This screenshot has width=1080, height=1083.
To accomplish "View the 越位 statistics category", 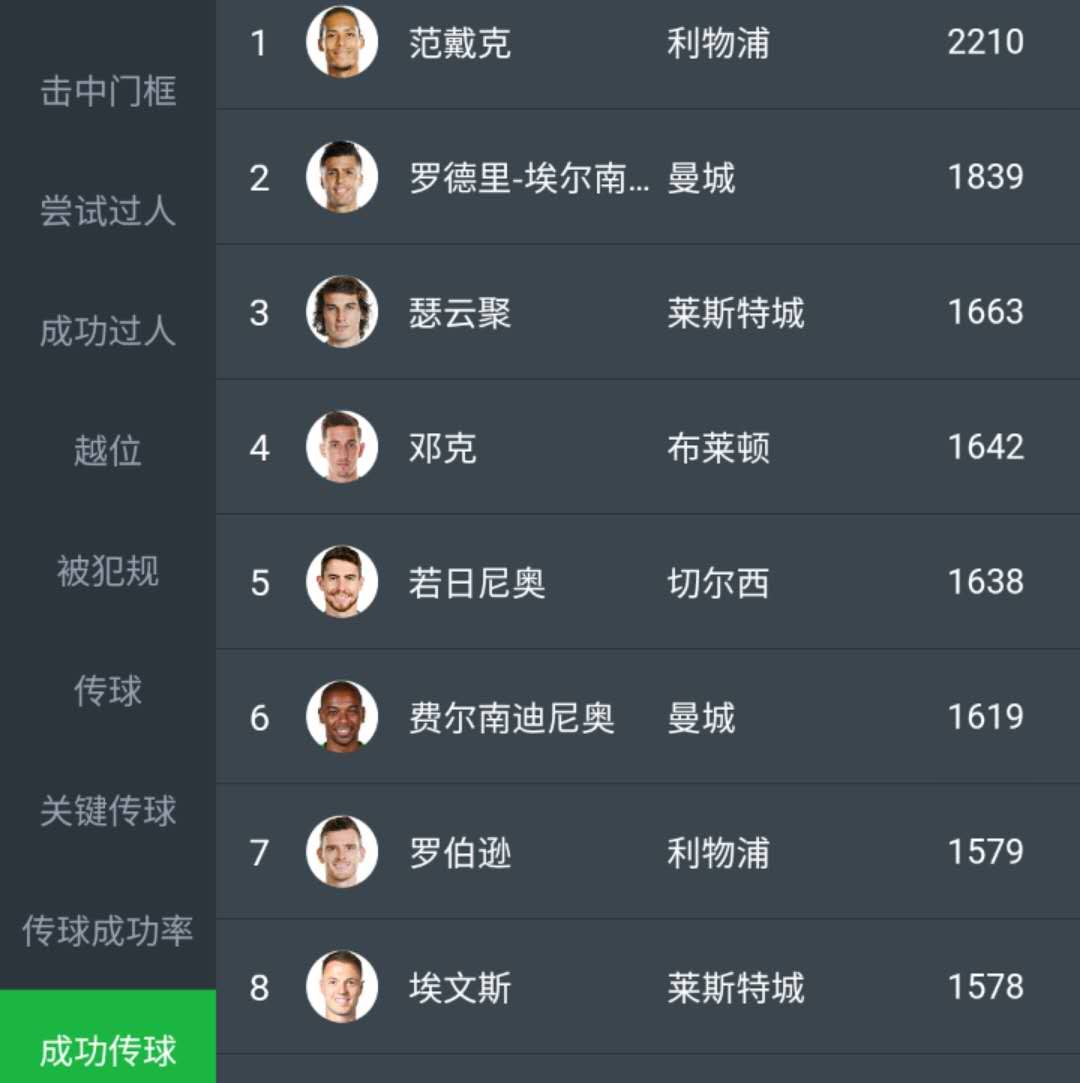I will click(108, 453).
